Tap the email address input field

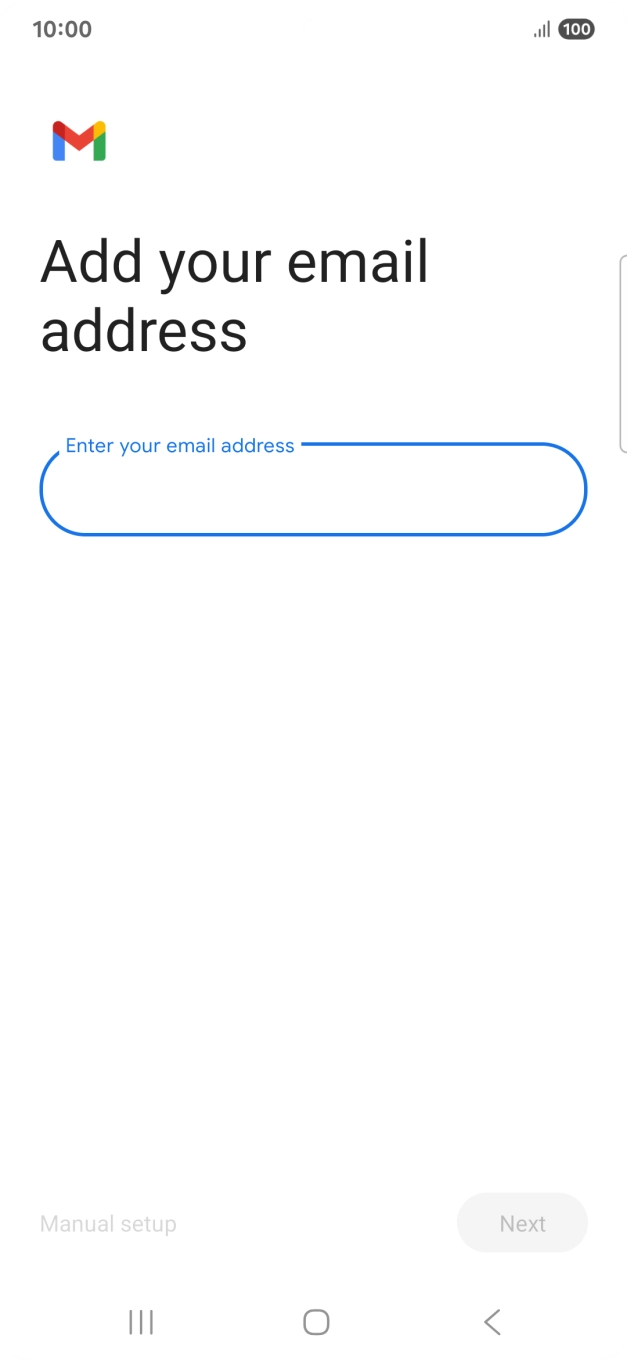pyautogui.click(x=312, y=492)
